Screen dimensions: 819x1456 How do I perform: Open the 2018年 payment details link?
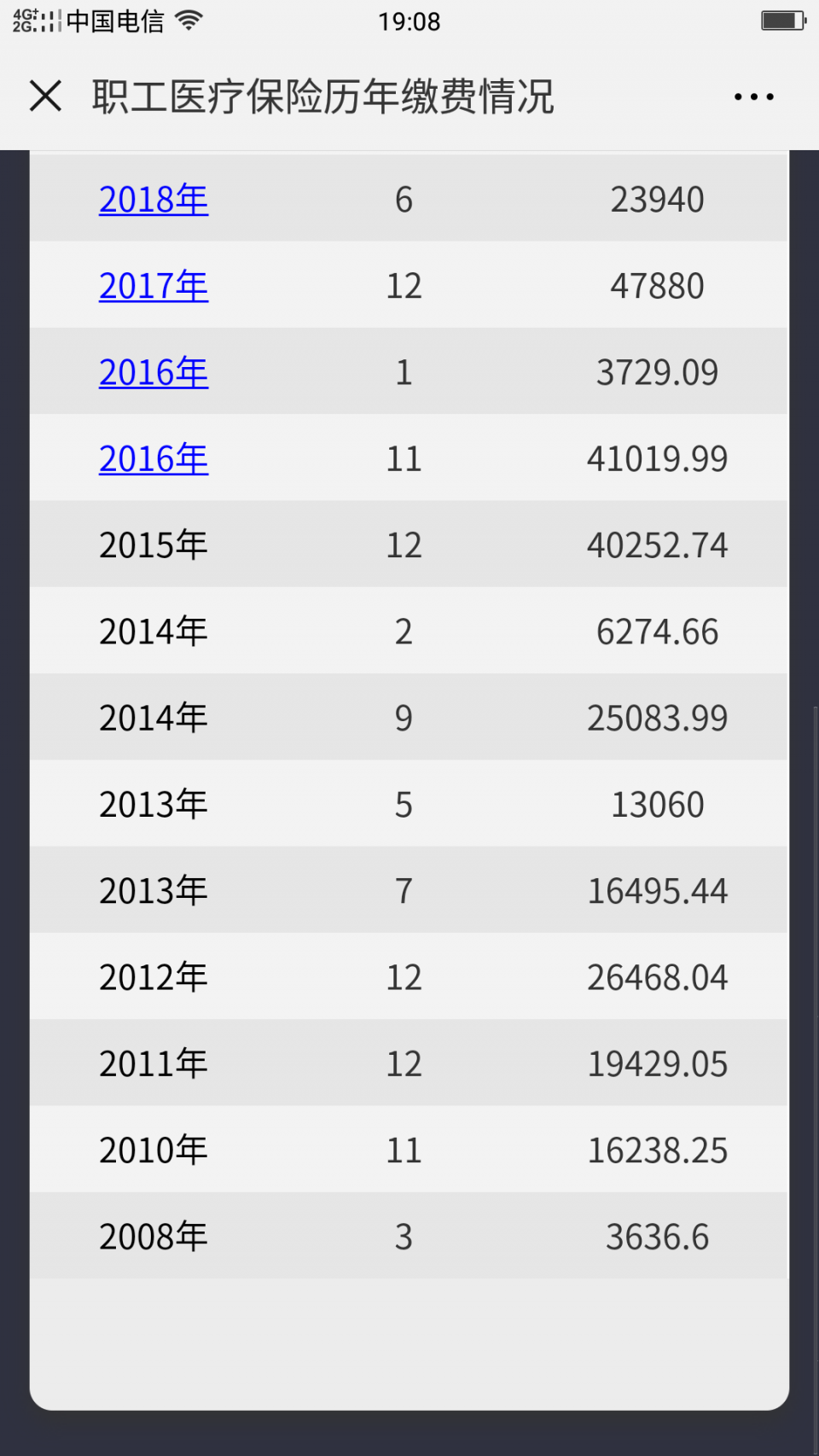tap(154, 200)
